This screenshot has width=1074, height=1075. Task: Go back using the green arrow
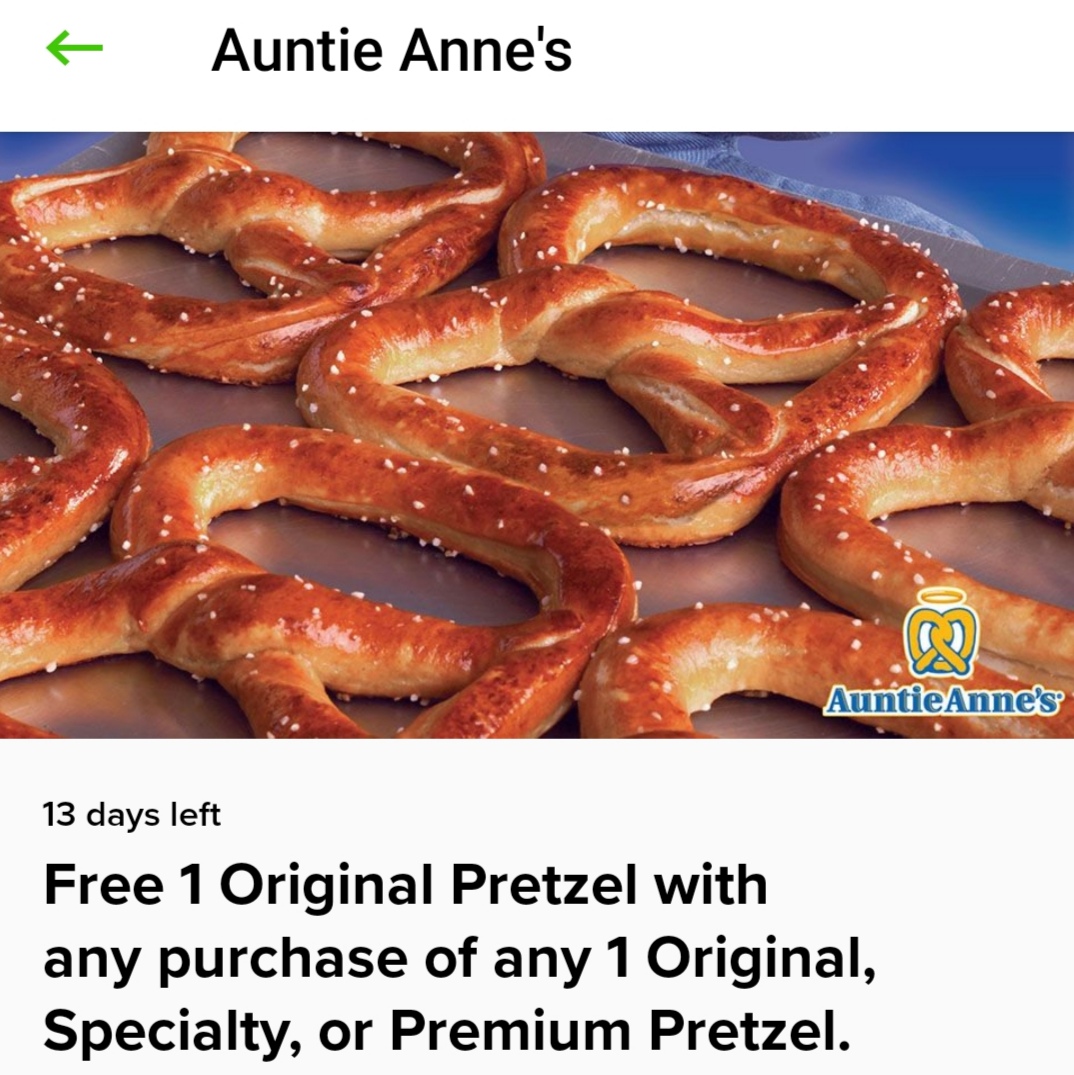[74, 49]
